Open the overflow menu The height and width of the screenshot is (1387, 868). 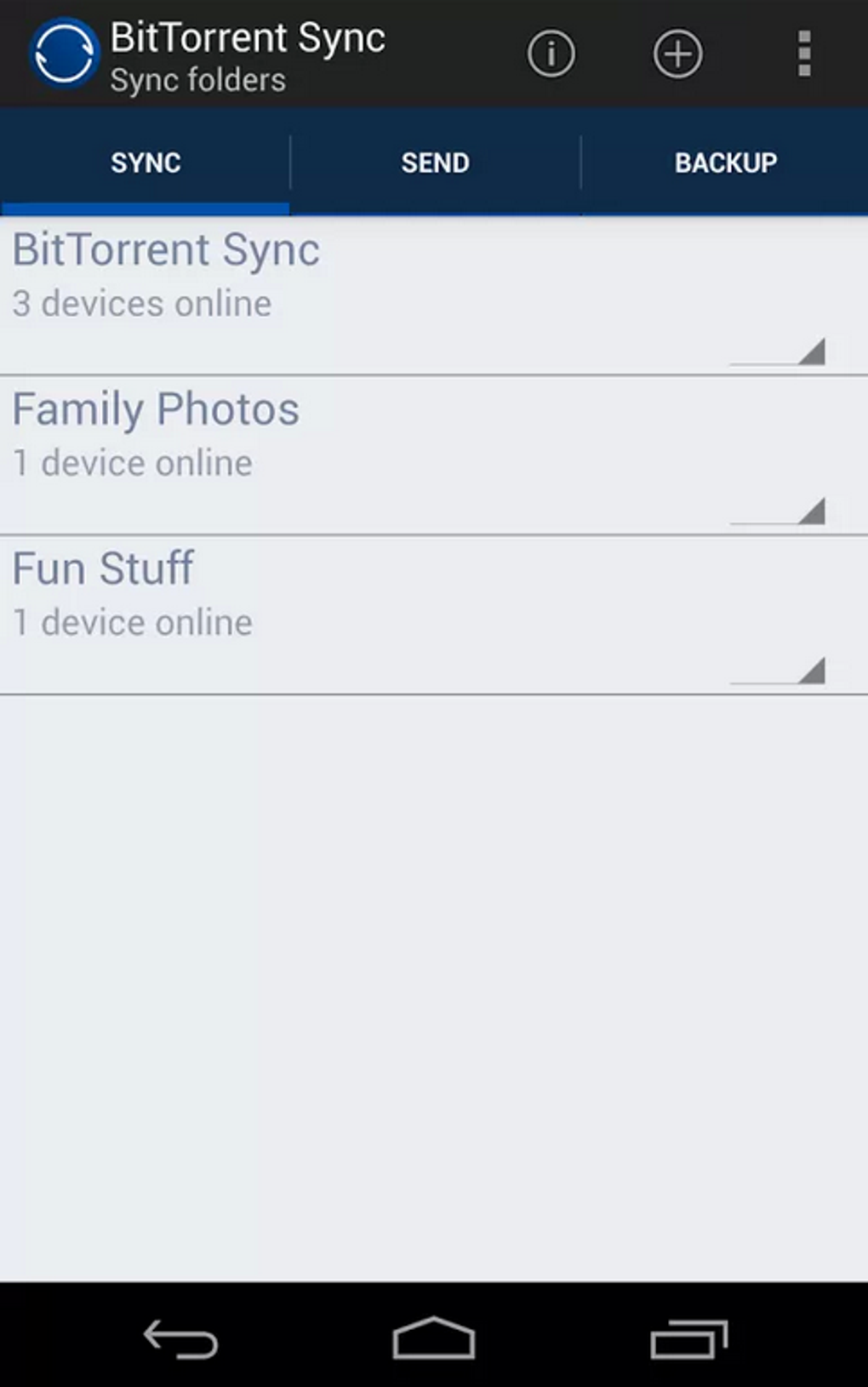pos(803,54)
